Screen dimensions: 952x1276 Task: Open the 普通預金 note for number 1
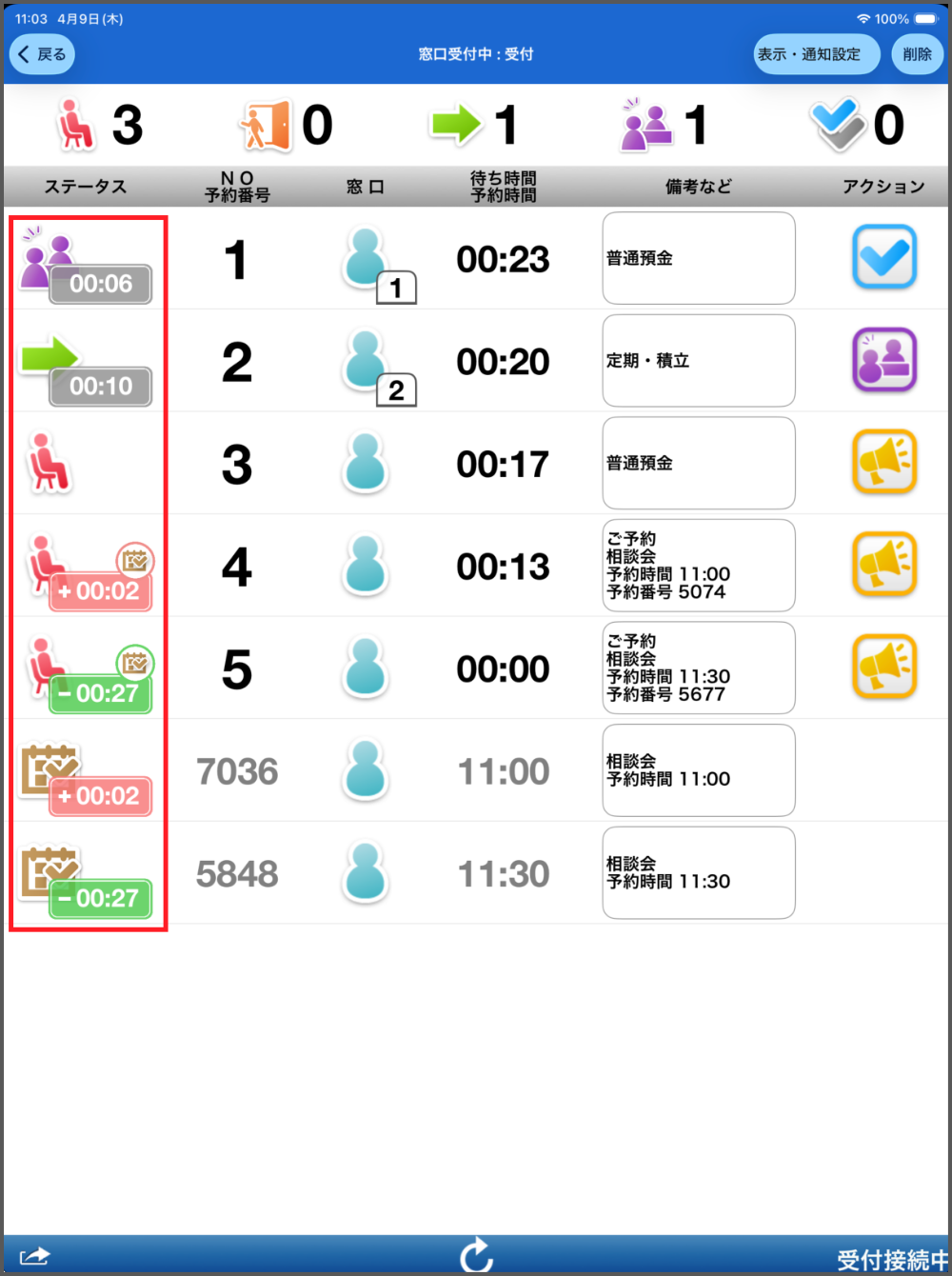coord(698,258)
